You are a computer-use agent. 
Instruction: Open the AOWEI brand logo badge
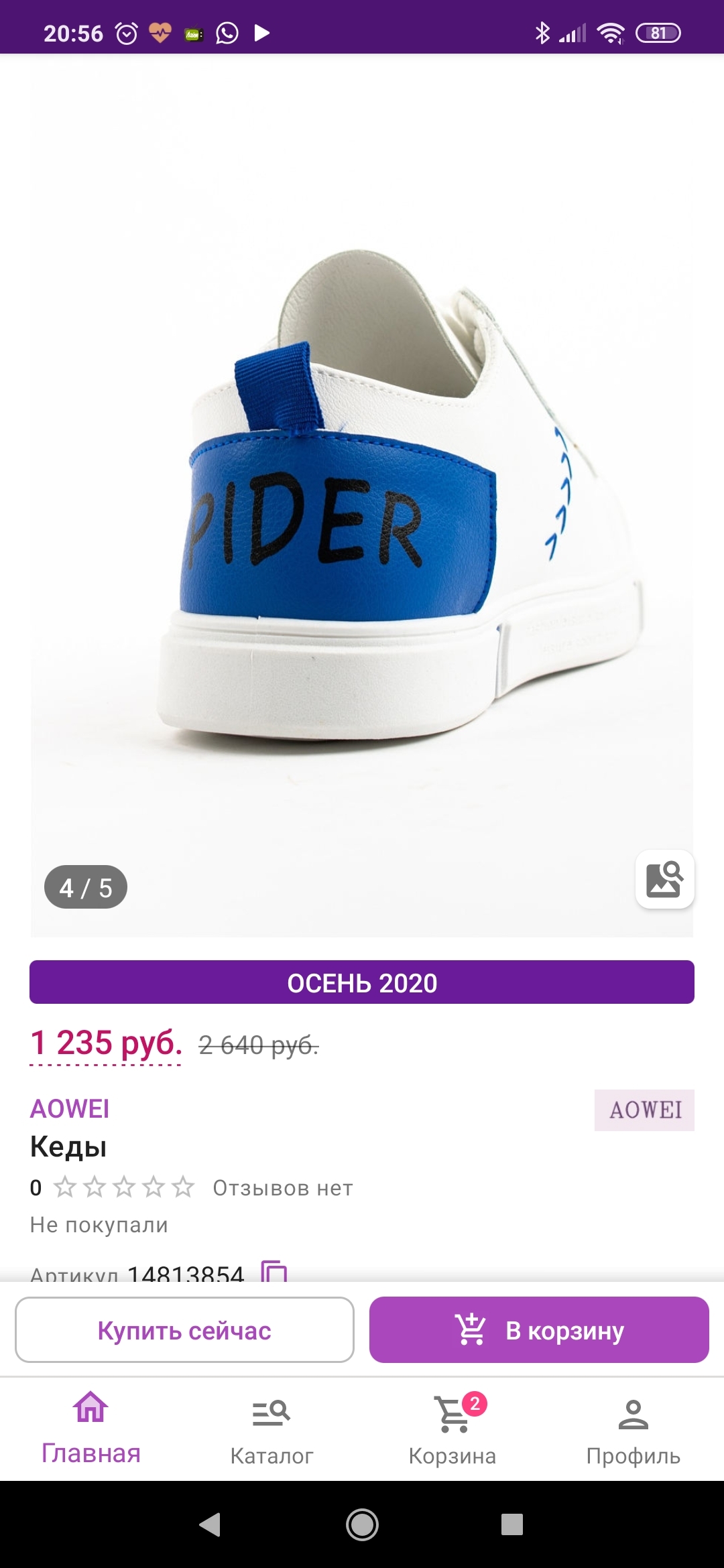pyautogui.click(x=644, y=1110)
